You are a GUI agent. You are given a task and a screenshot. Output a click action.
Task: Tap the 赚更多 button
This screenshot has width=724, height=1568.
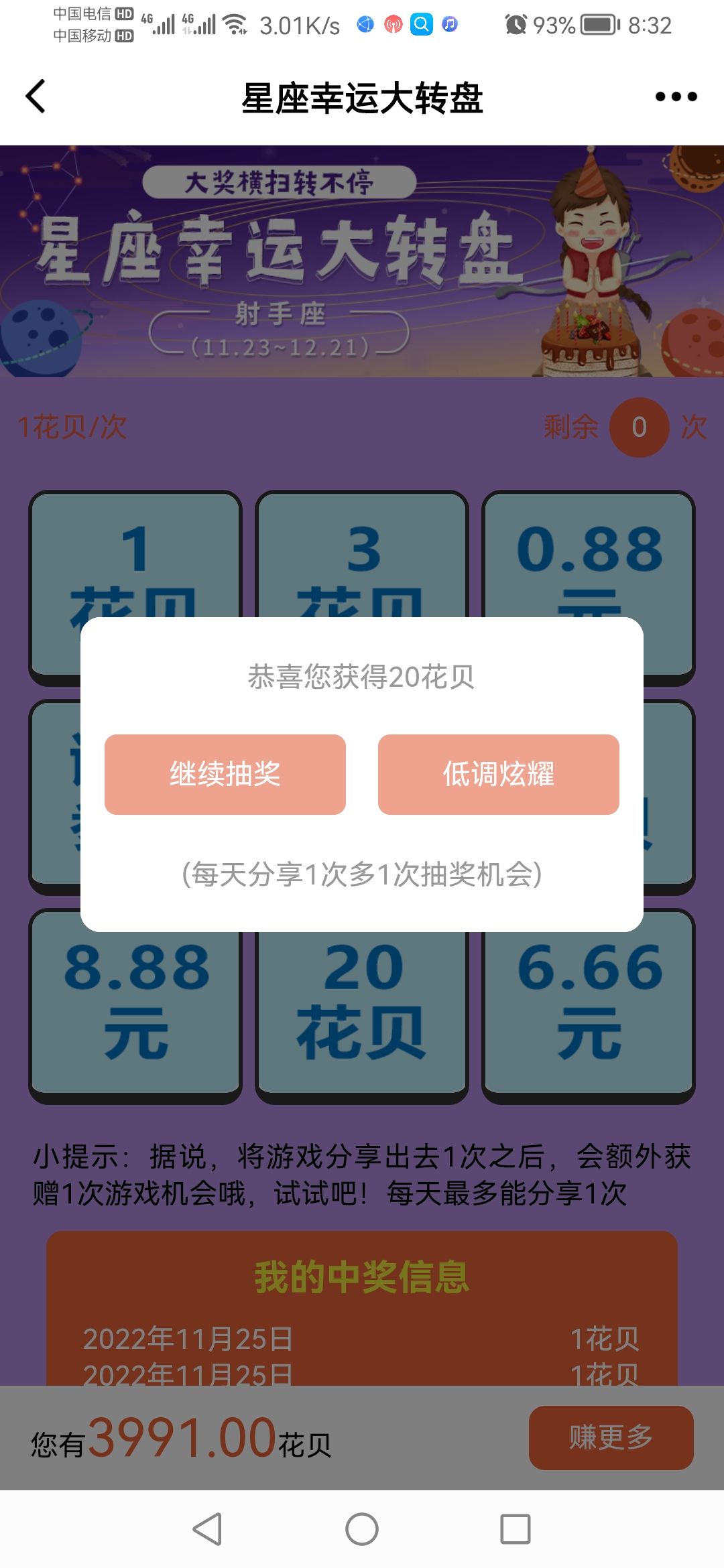coord(611,1437)
